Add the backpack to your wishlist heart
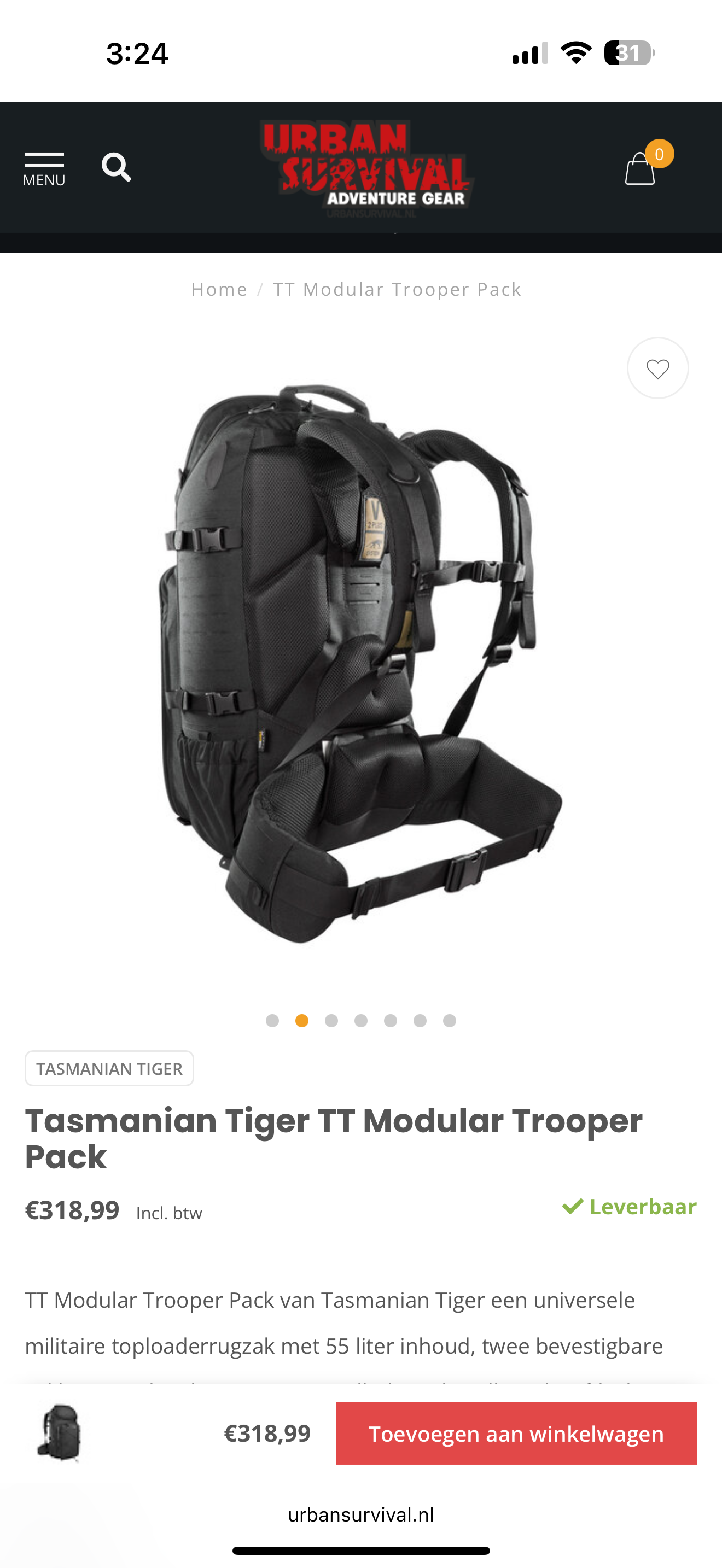722x1568 pixels. point(657,368)
